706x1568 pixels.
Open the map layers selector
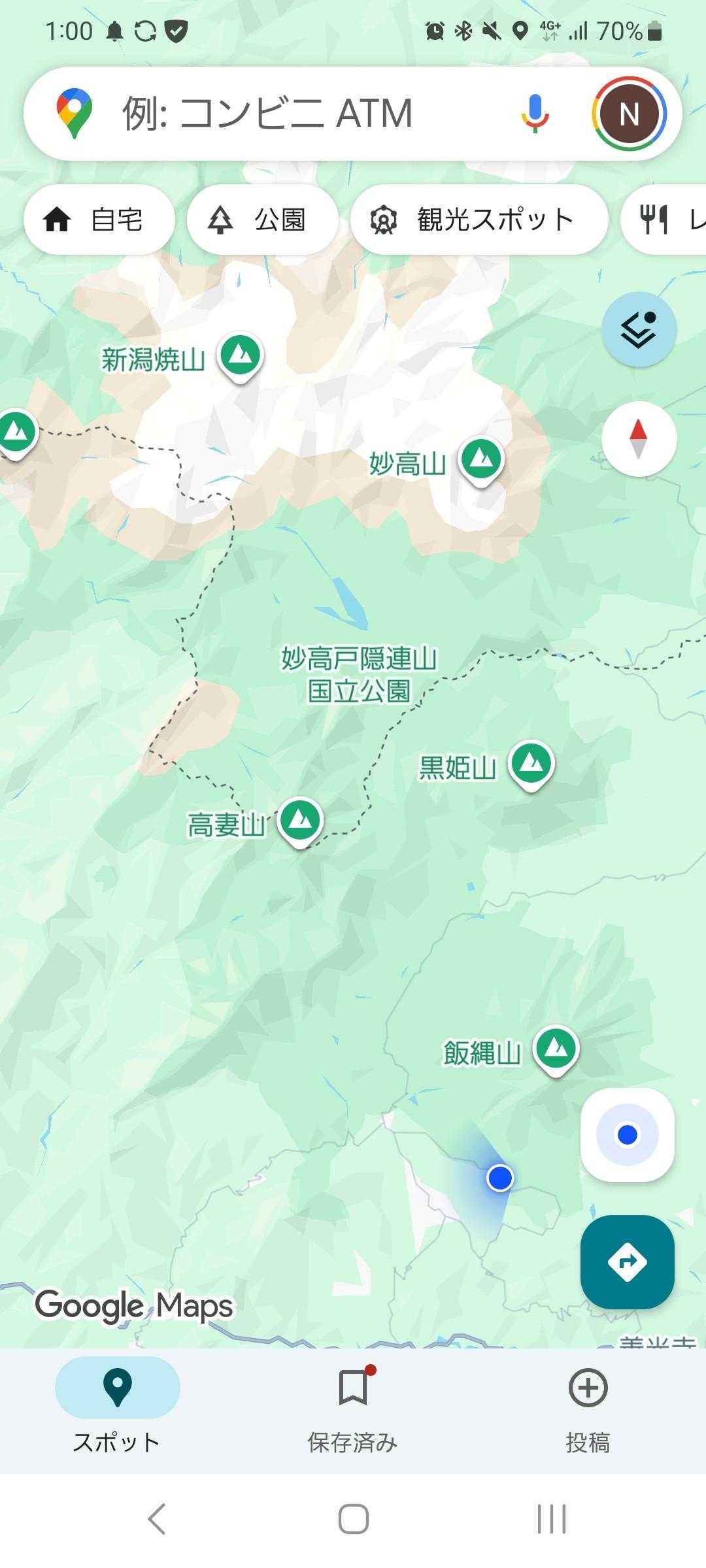point(639,329)
